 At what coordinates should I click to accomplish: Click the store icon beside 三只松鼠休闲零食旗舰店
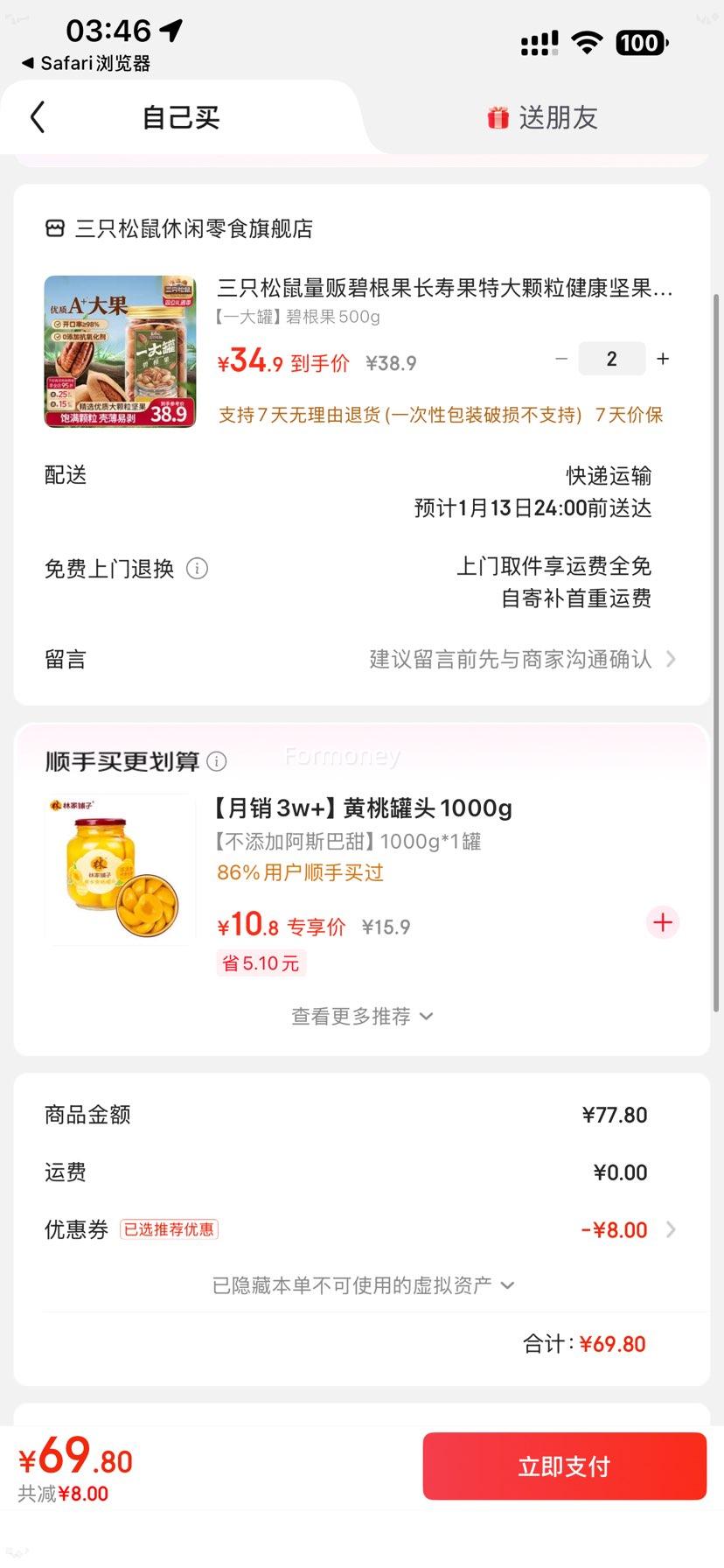point(54,228)
